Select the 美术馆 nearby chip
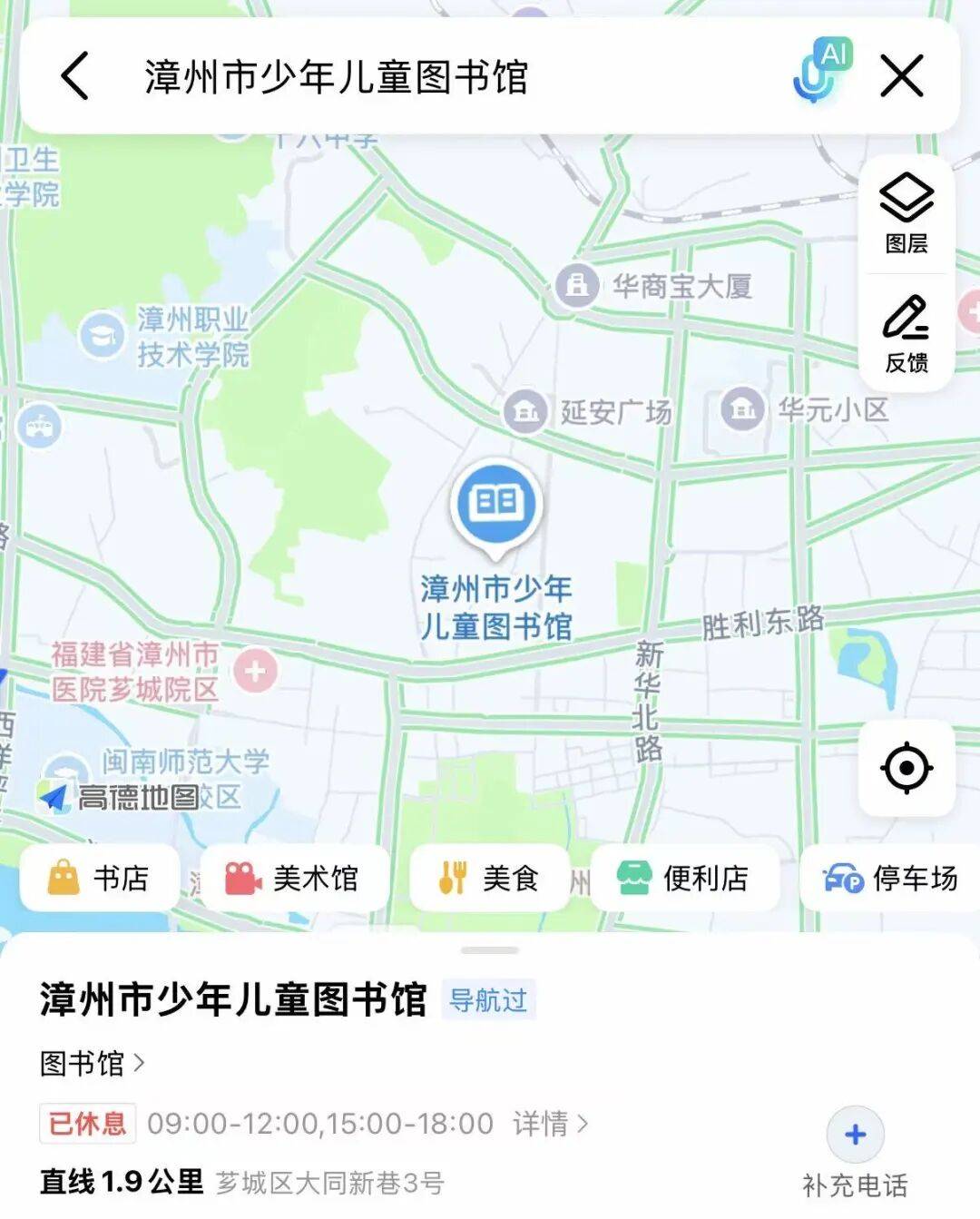 click(293, 878)
